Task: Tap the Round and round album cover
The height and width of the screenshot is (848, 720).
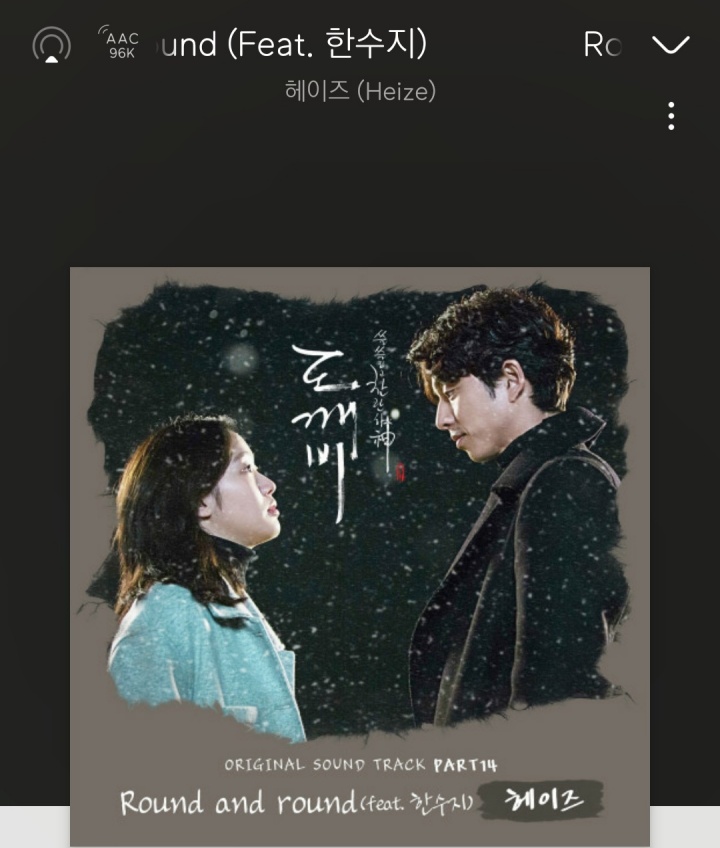Action: (x=360, y=555)
